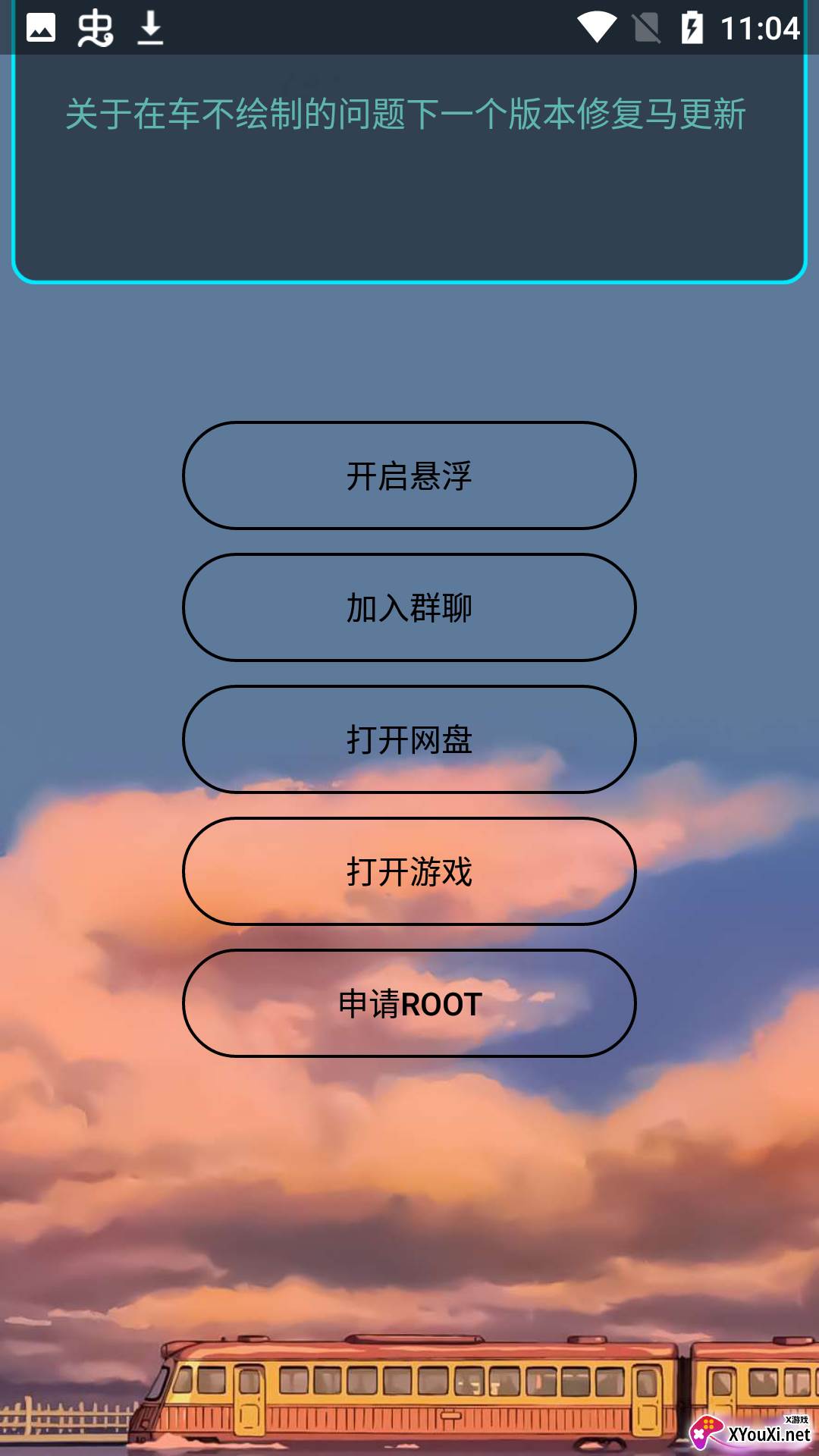Screen dimensions: 819x1456
Task: Tap 打开网盘 to open the cloud drive
Action: coord(409,741)
